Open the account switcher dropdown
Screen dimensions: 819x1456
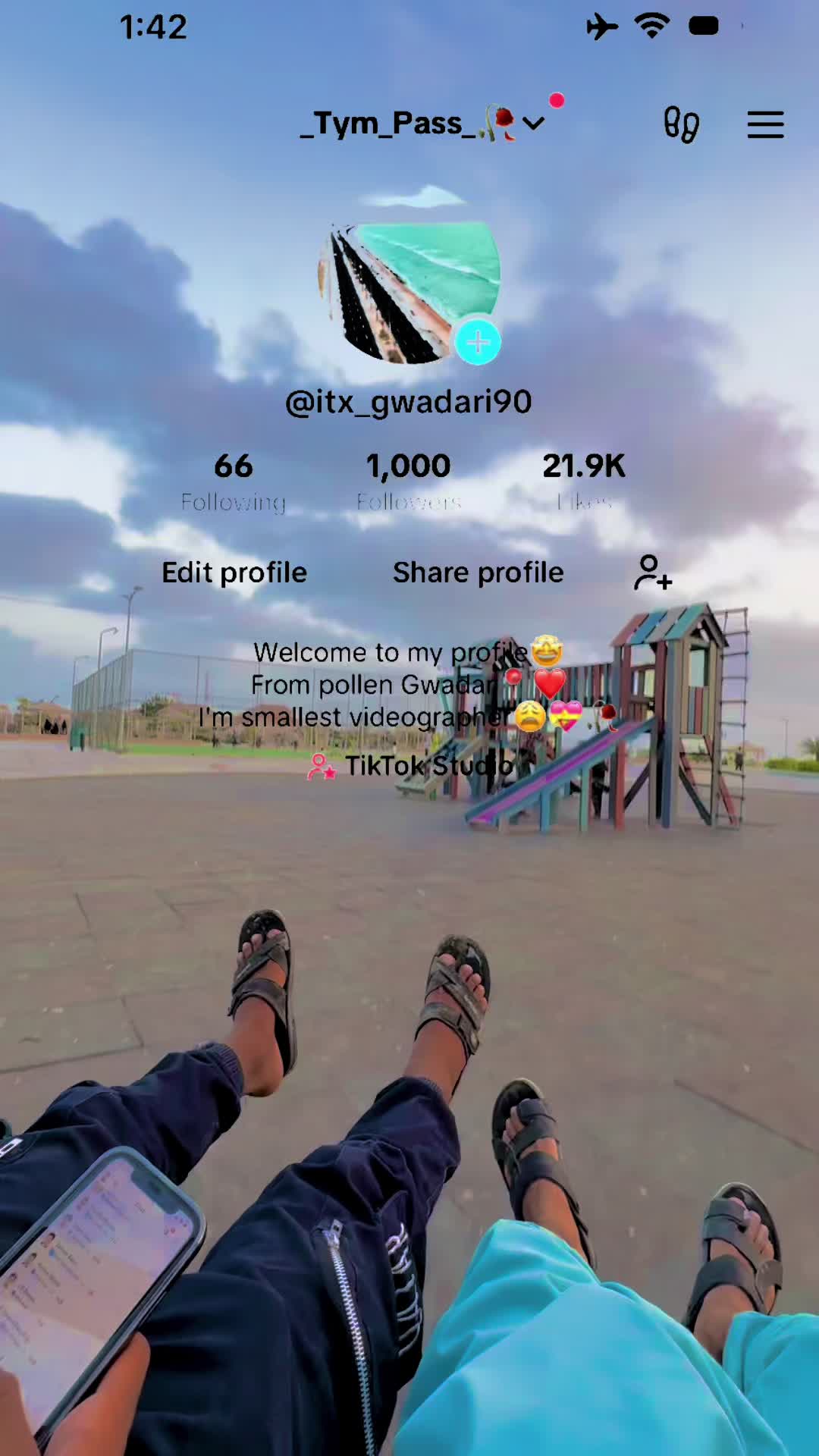click(533, 124)
